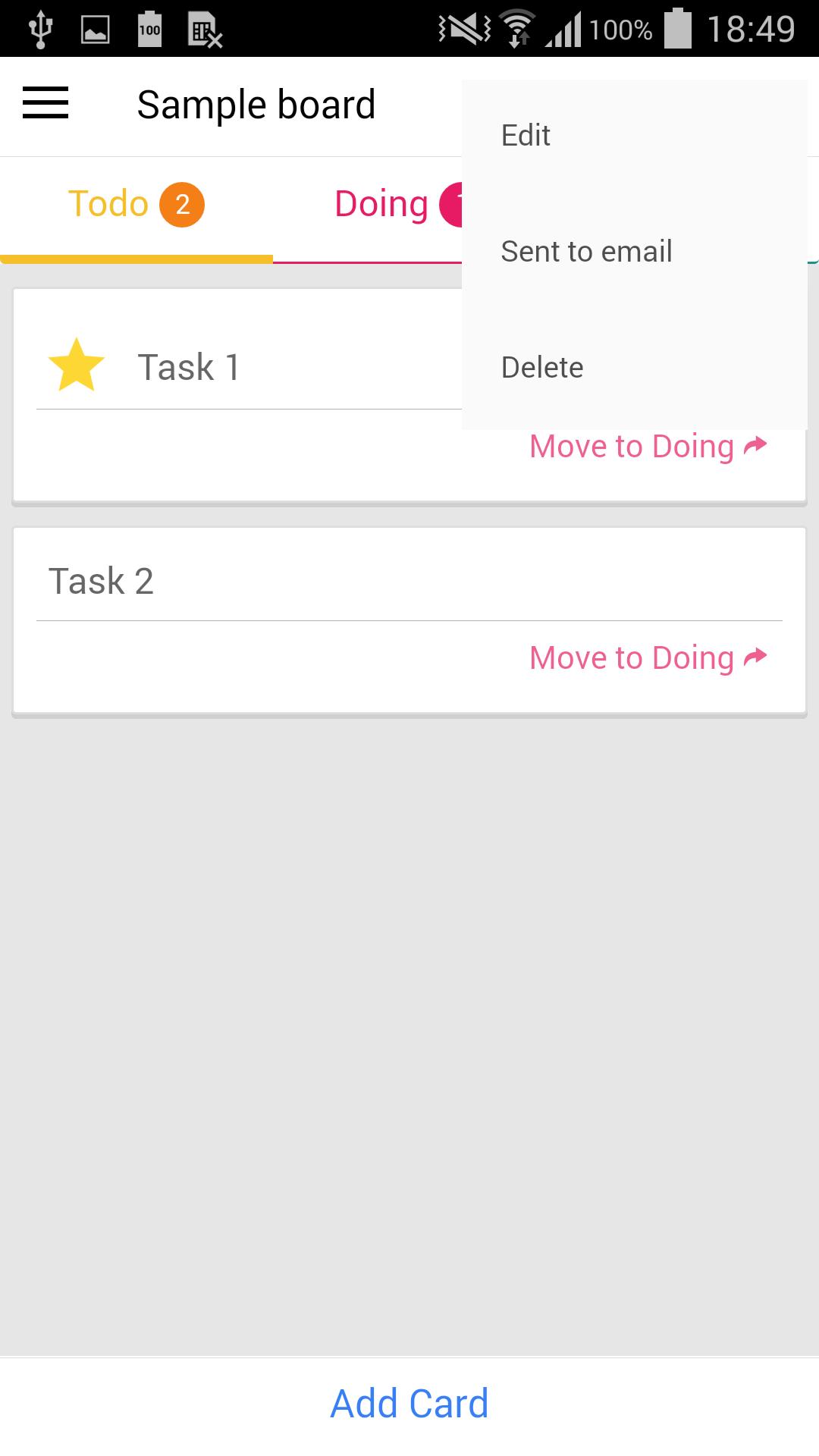Tap the vibrate mode indicator in status bar
This screenshot has width=819, height=1456.
(x=463, y=28)
